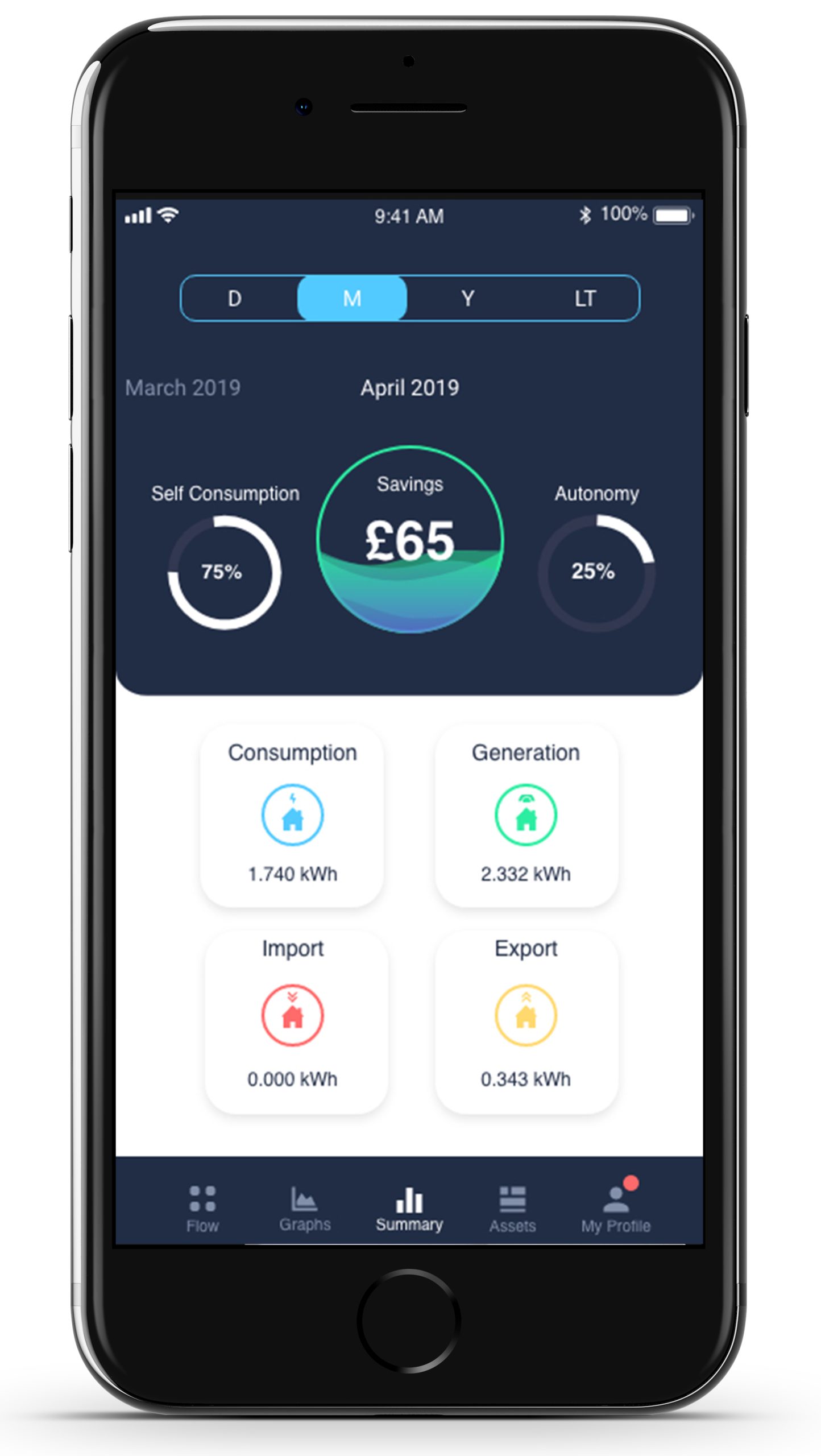Viewport: 821px width, 1456px height.
Task: Select the M month segment
Action: (352, 299)
